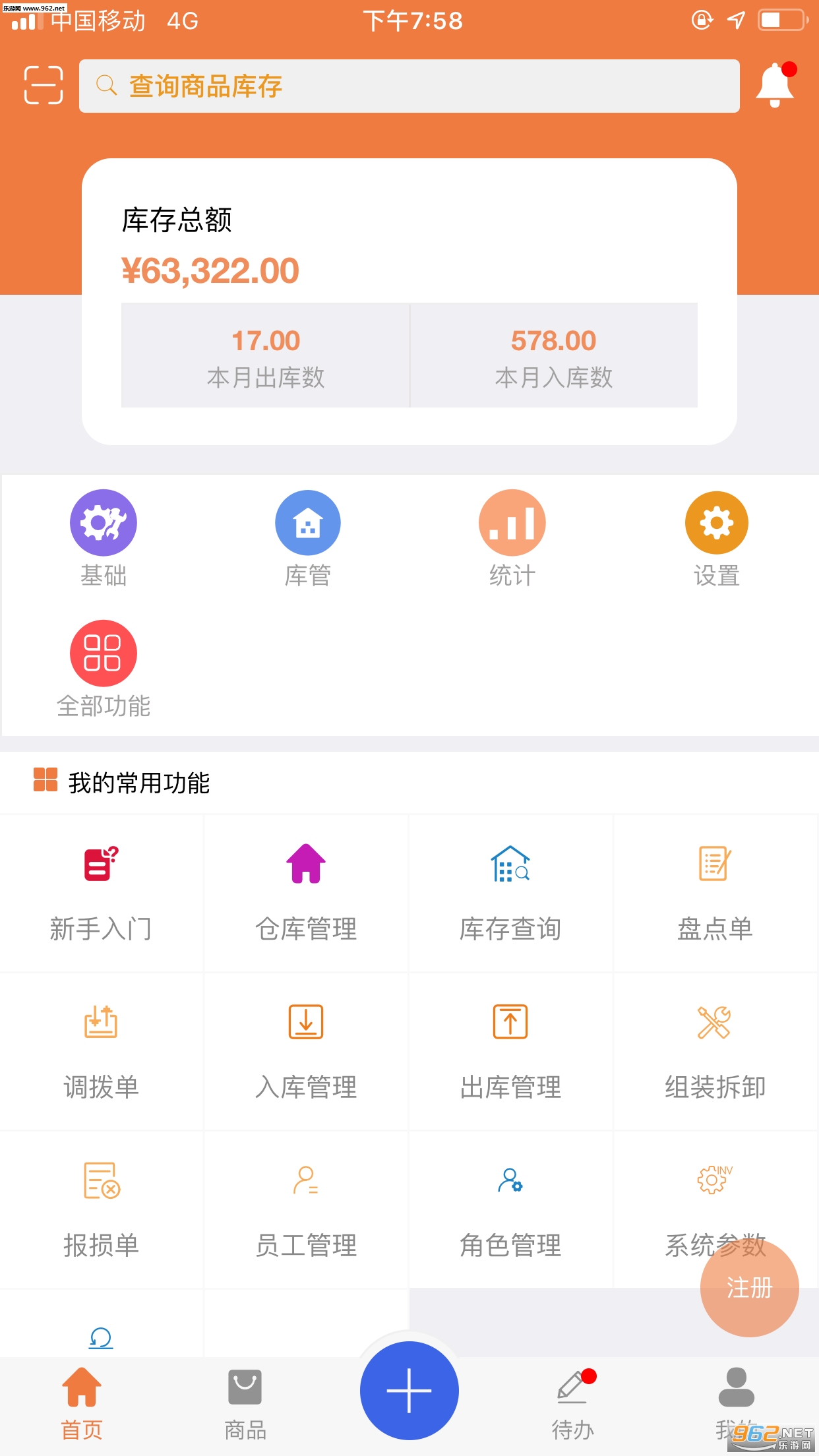
Task: Open 组装拆卸
Action: tap(715, 1051)
